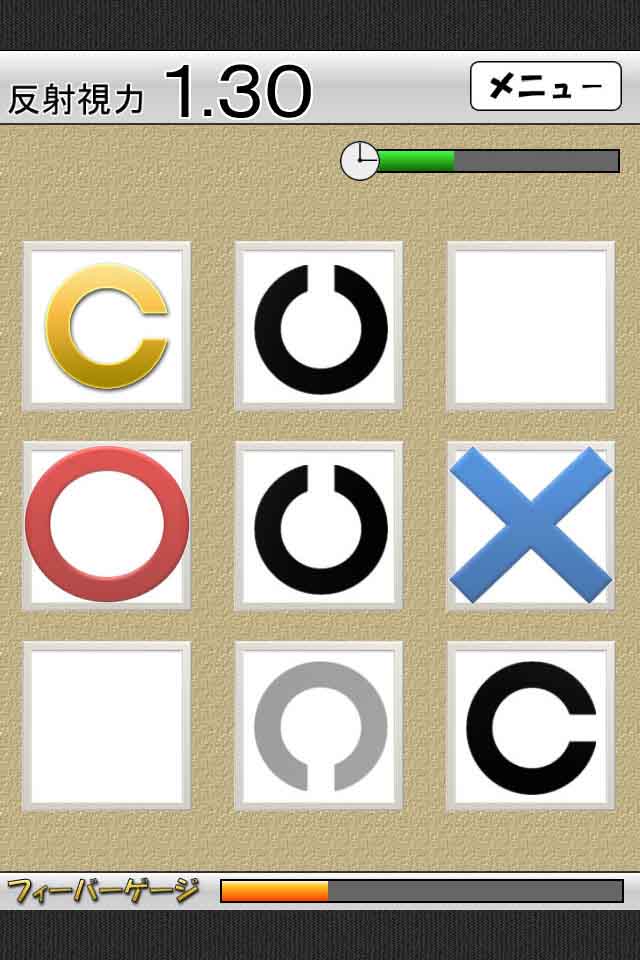Tap the blue X tile
Image resolution: width=640 pixels, height=960 pixels.
tap(530, 525)
